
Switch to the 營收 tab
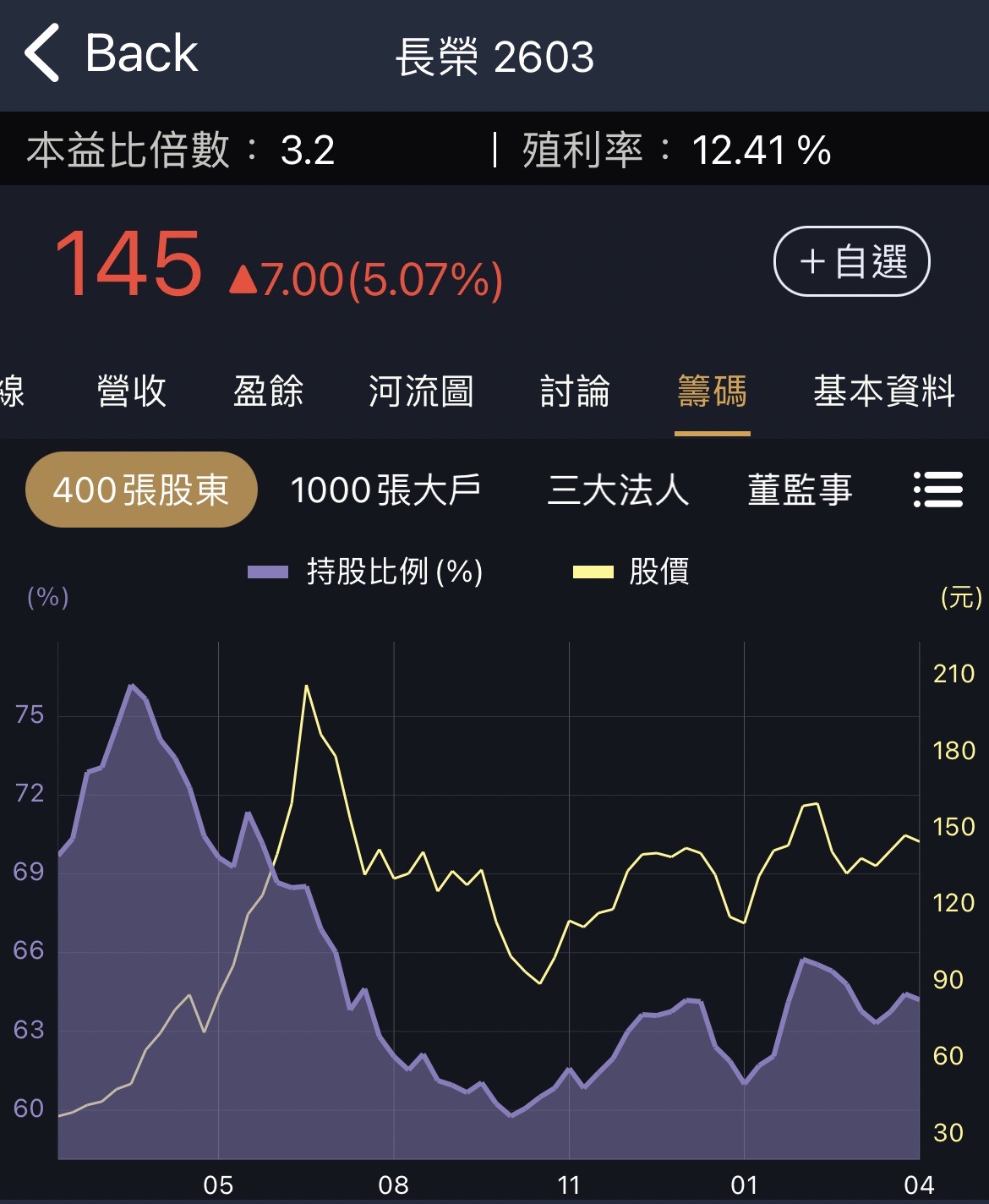pos(132,391)
